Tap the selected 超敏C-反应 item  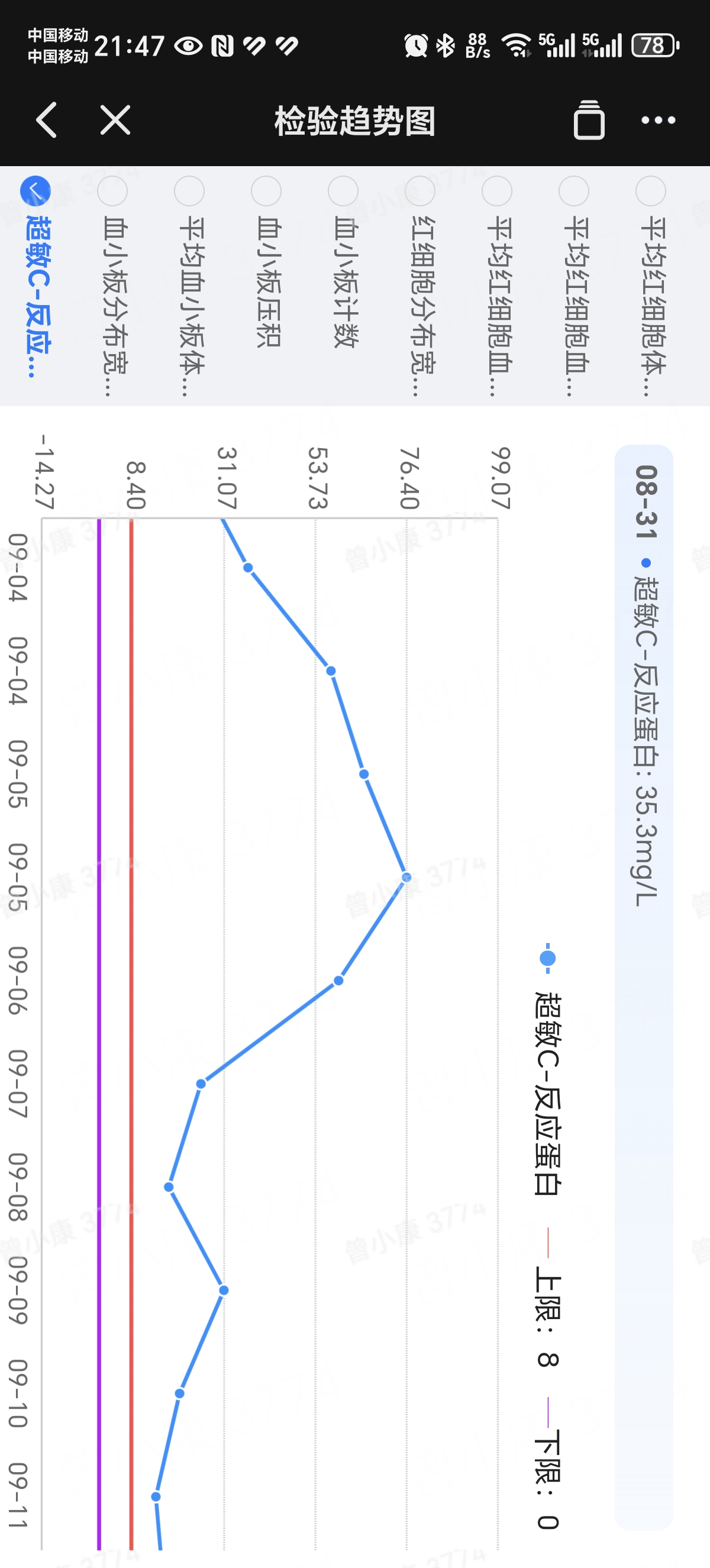(37, 286)
